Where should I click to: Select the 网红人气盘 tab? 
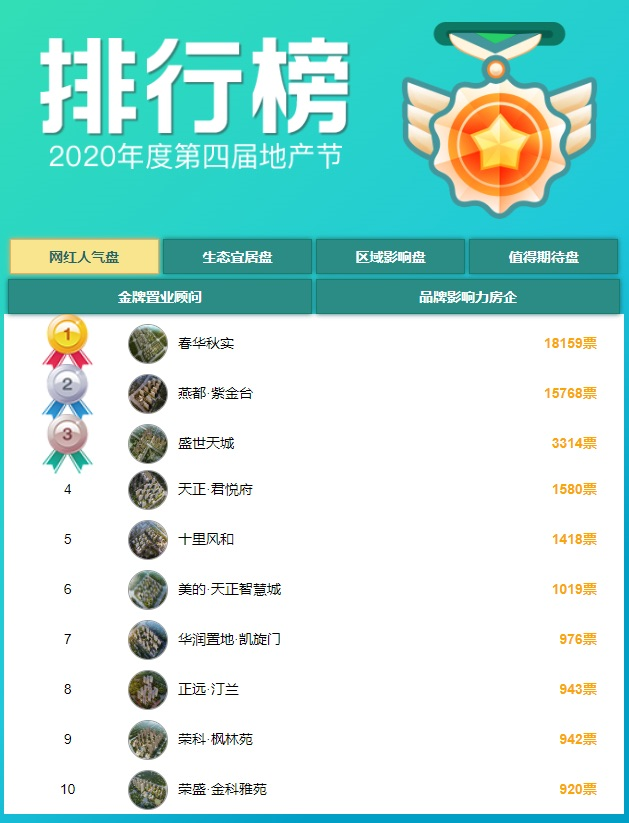click(84, 257)
